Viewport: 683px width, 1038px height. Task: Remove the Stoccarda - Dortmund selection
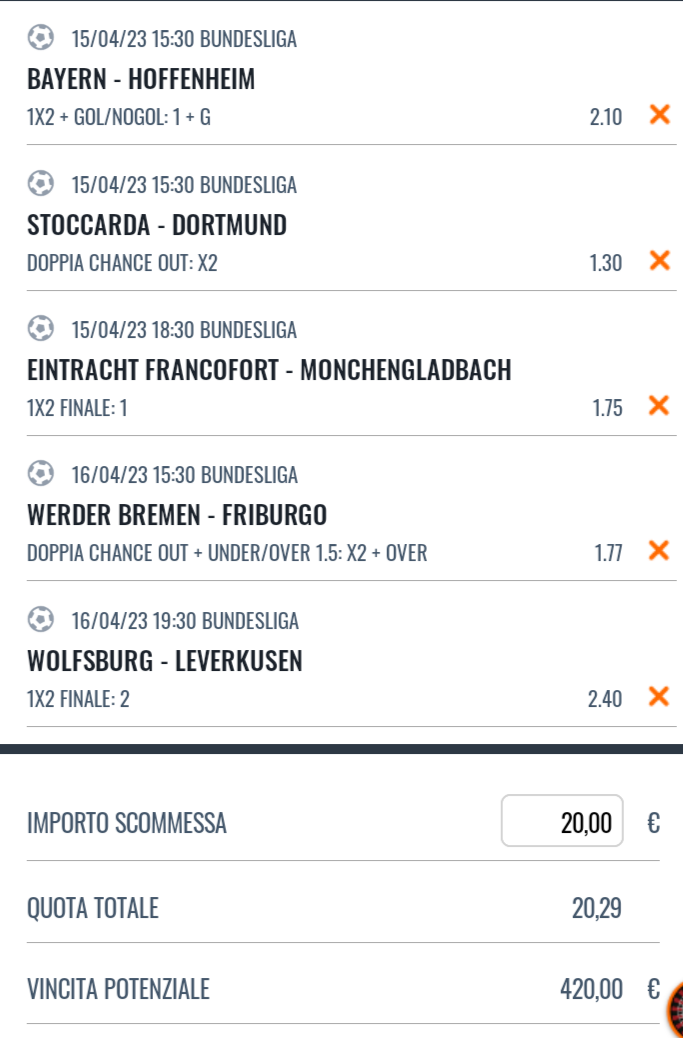click(x=659, y=261)
